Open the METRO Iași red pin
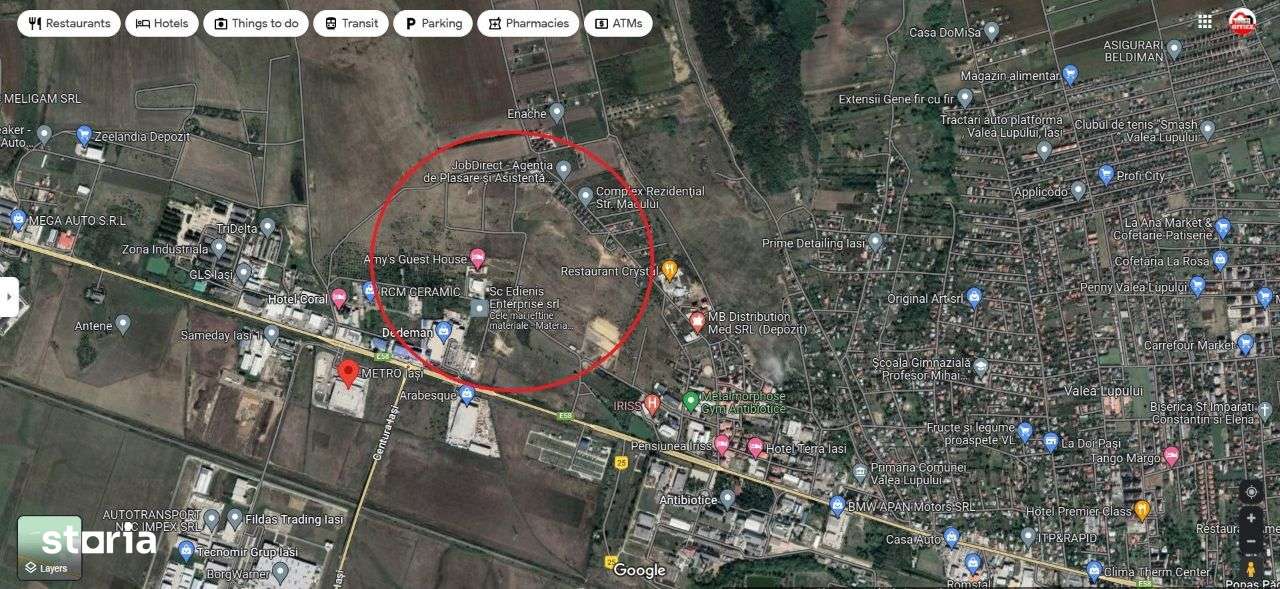1280x589 pixels. point(349,372)
